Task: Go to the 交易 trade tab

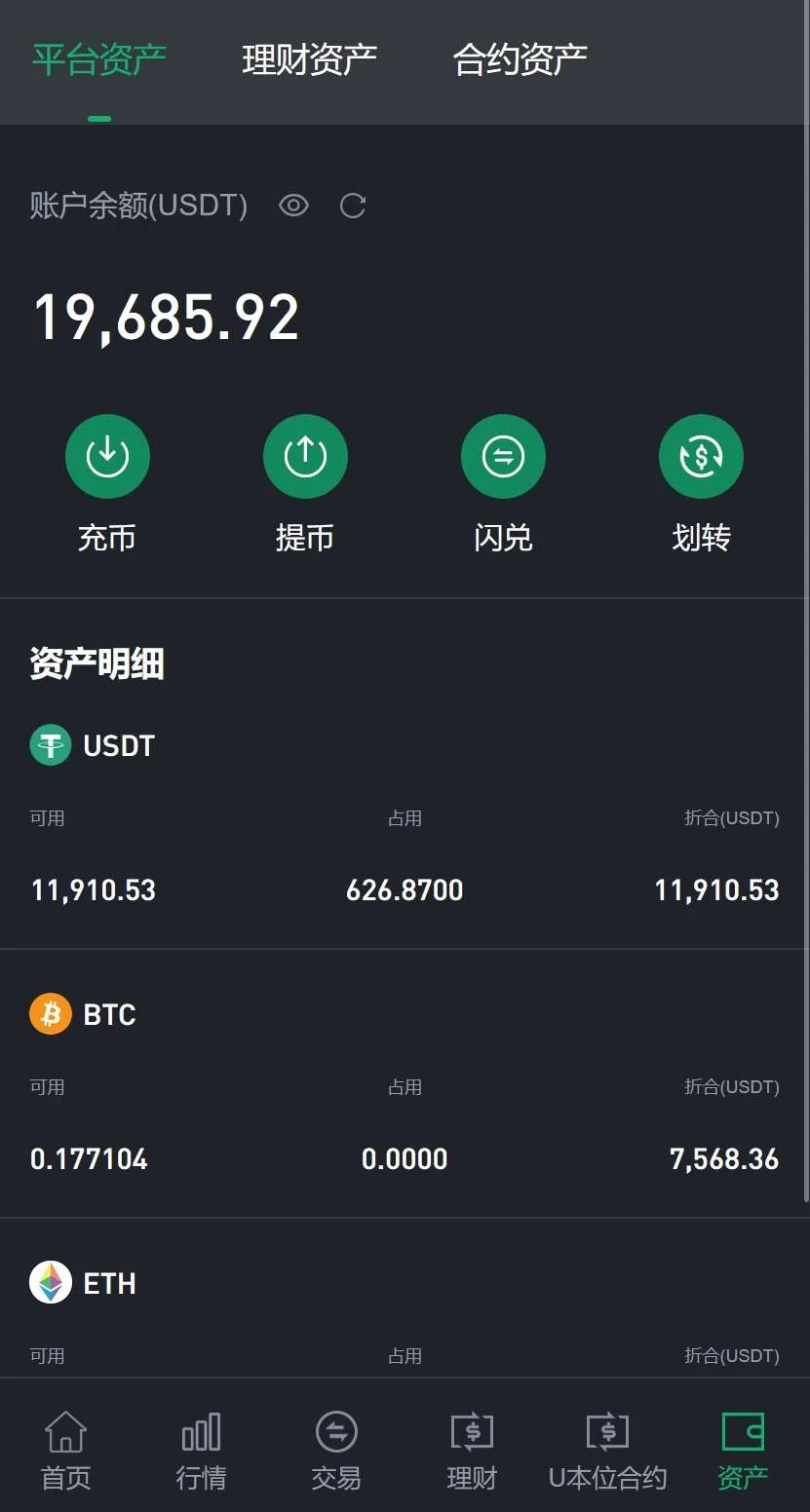Action: pos(336,1451)
